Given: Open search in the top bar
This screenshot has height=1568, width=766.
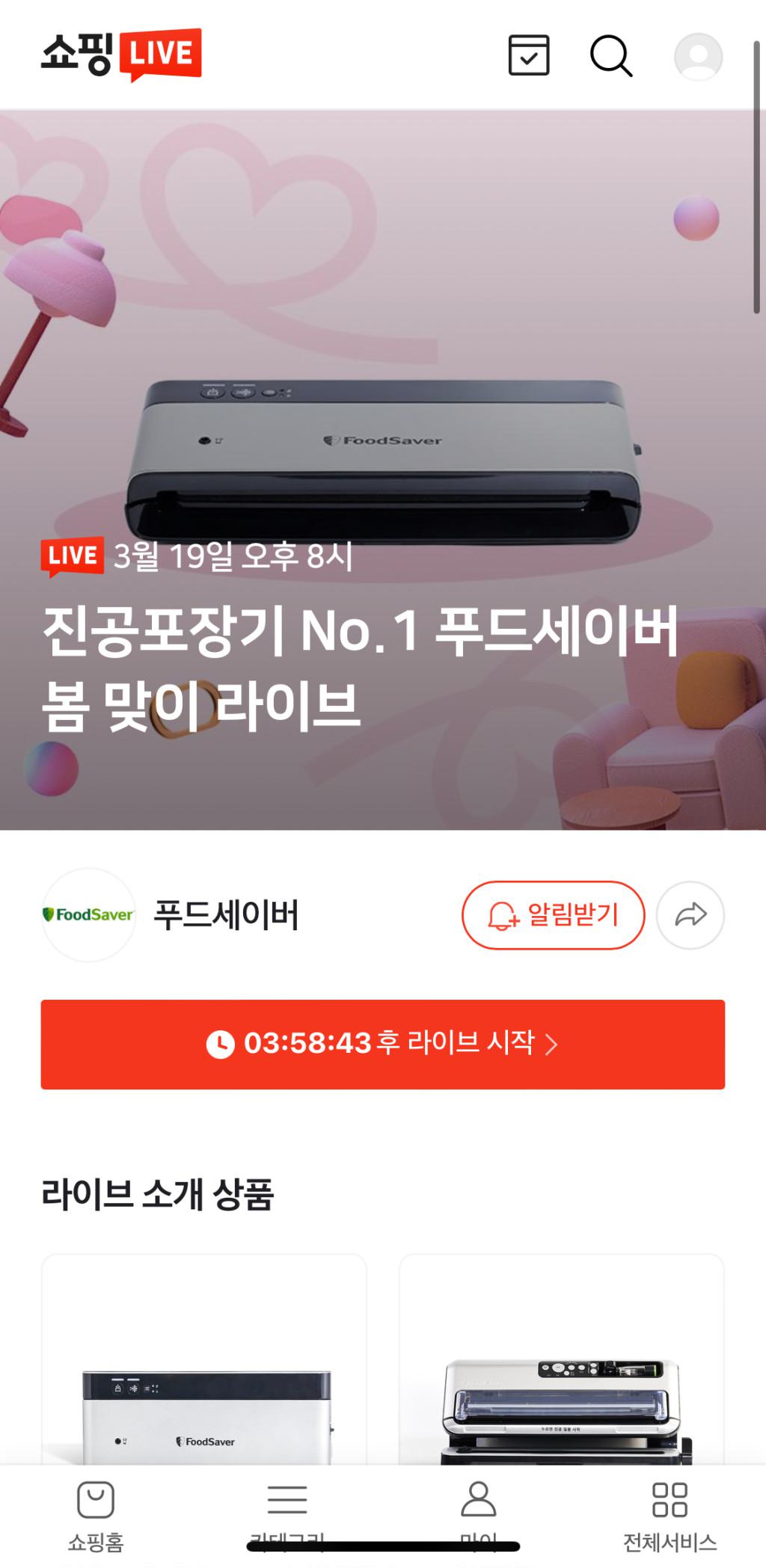Looking at the screenshot, I should (611, 55).
